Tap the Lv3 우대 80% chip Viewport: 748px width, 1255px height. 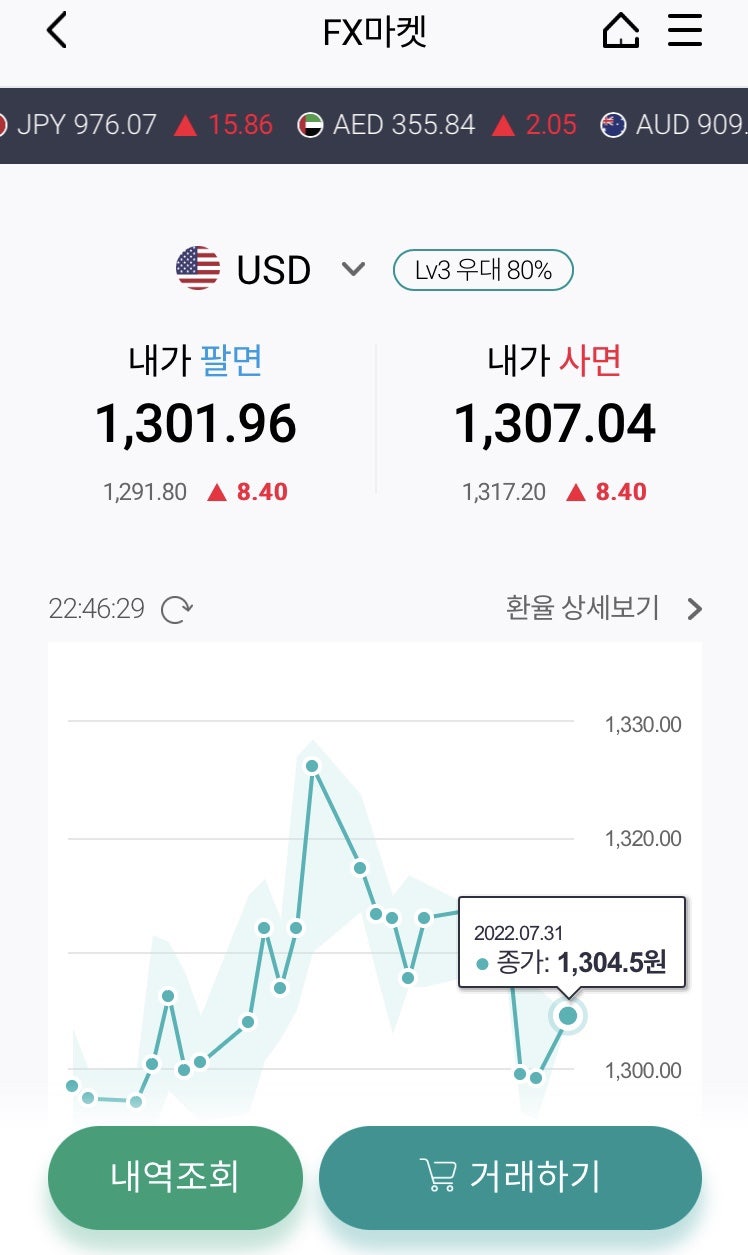click(x=483, y=270)
